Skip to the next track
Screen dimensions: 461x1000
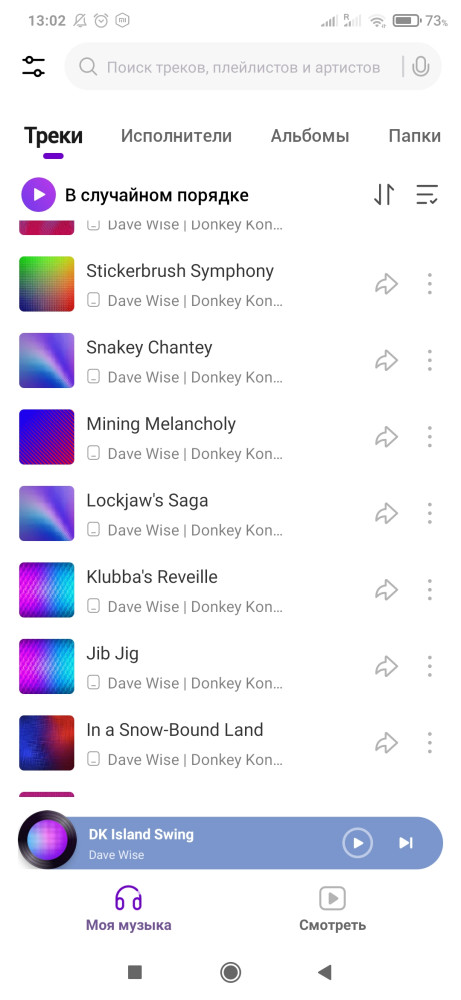[406, 843]
